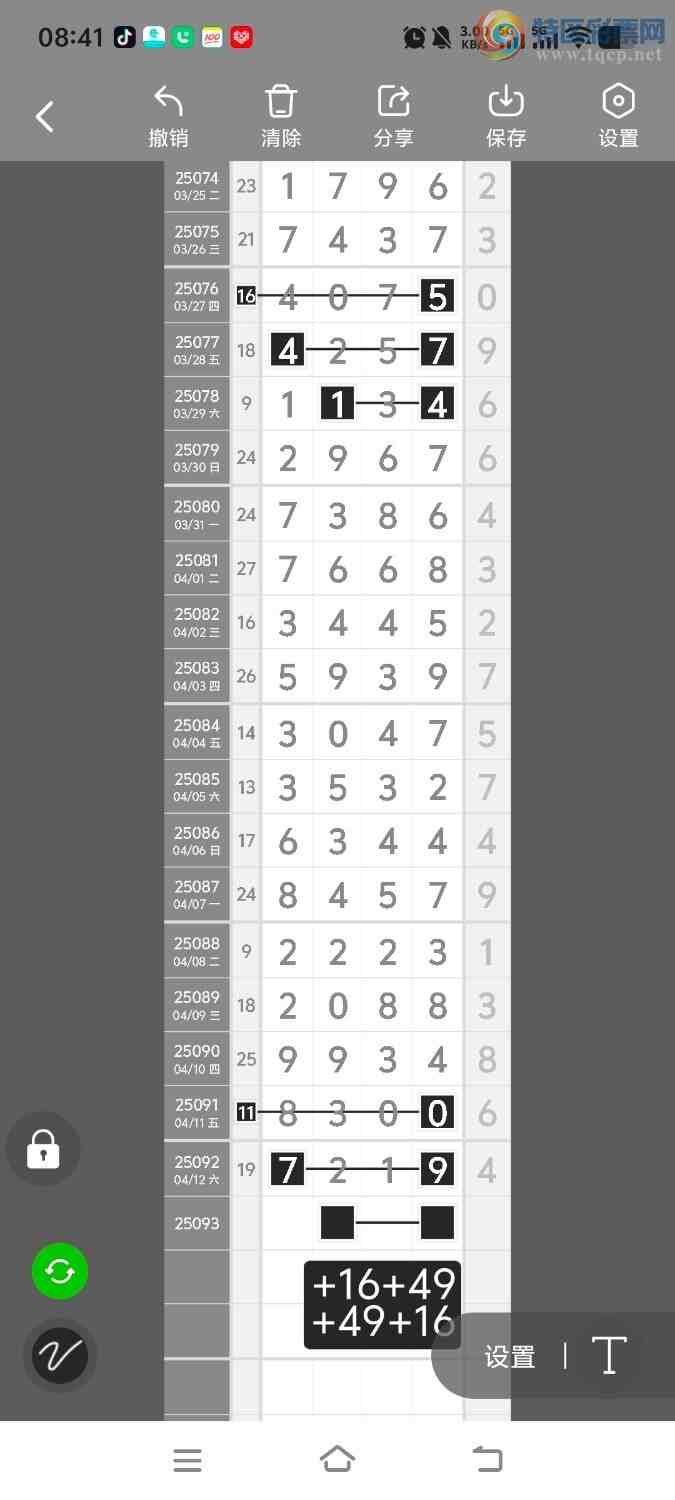The image size is (675, 1500).
Task: Go back using the top-left arrow
Action: [44, 117]
